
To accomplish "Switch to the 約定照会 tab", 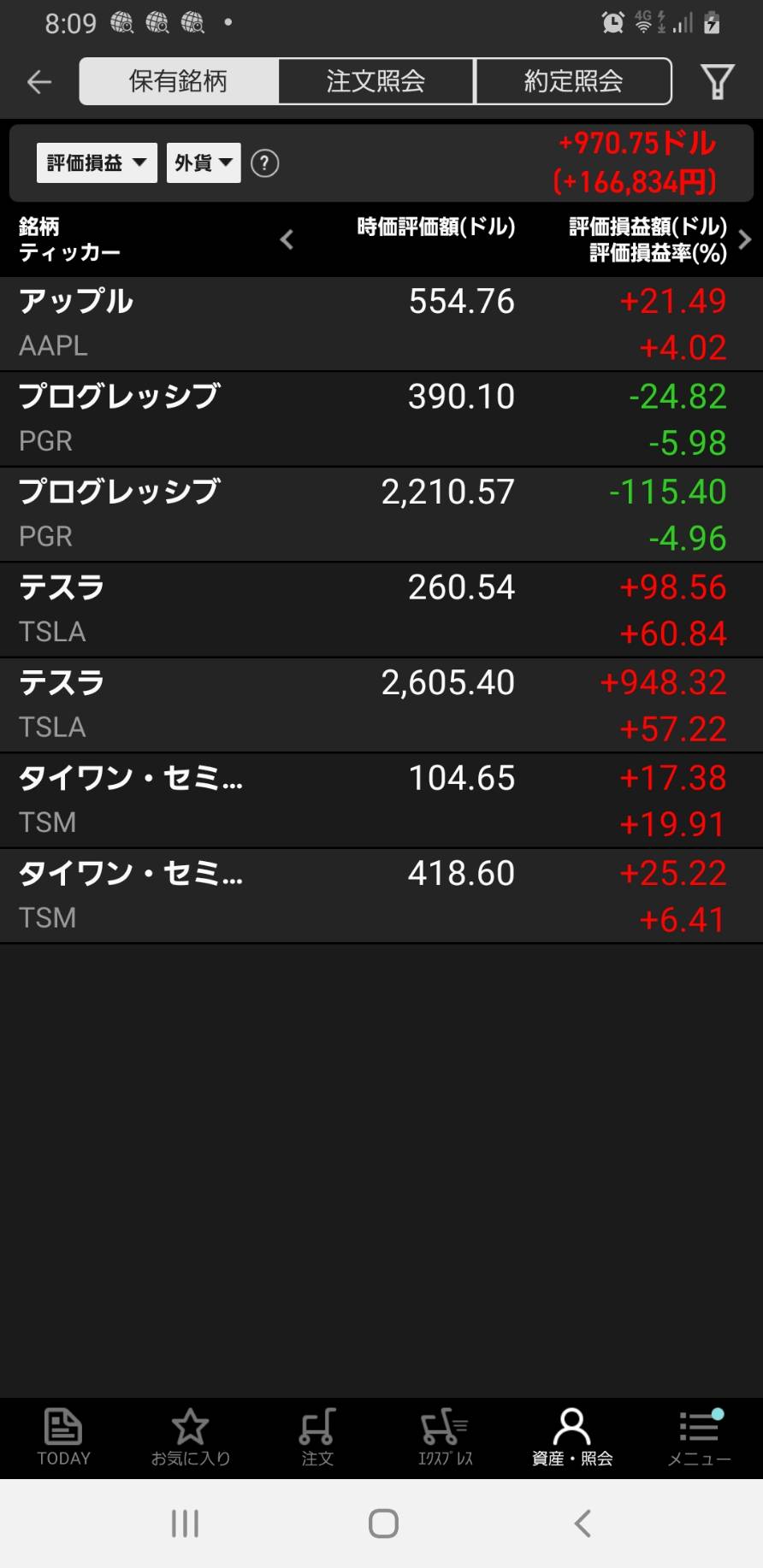I will point(573,81).
